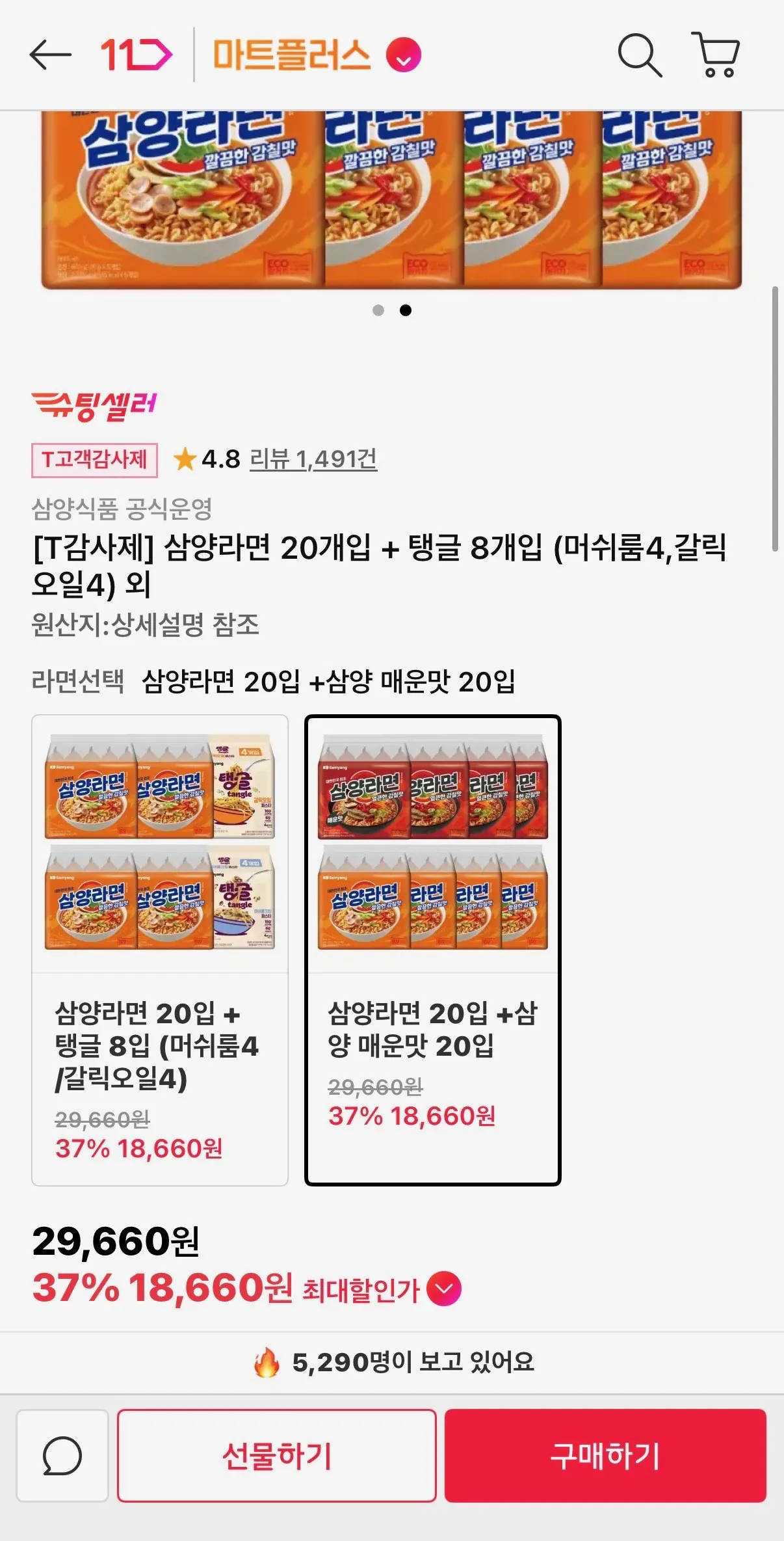784x1541 pixels.
Task: Open the shopping cart
Action: pos(717,55)
